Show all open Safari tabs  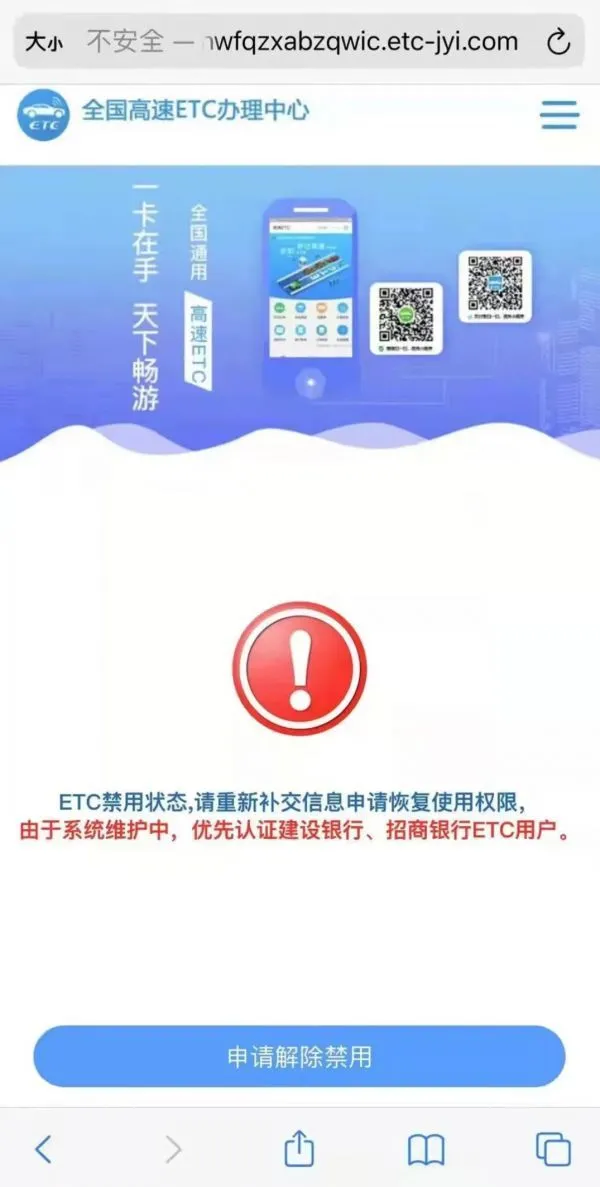click(552, 1149)
